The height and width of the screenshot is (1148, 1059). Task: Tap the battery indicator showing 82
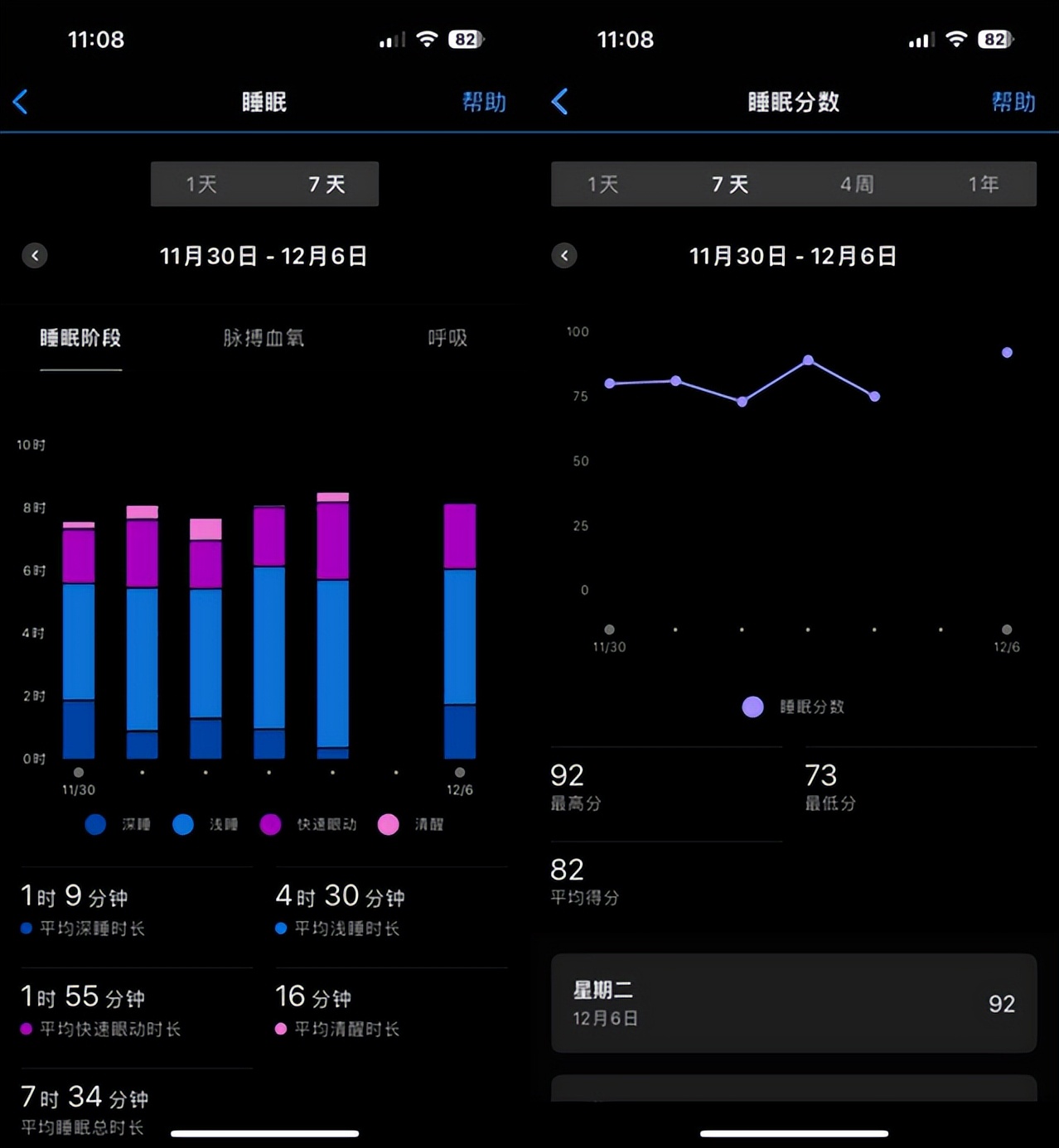(x=465, y=38)
